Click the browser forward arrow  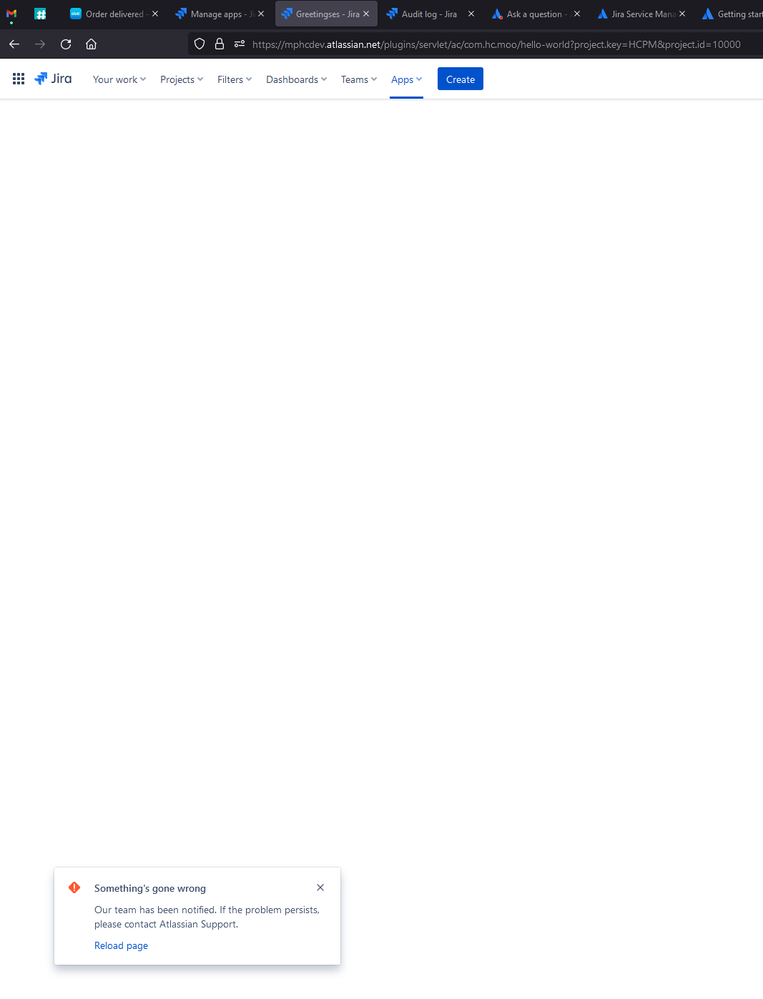(x=39, y=44)
